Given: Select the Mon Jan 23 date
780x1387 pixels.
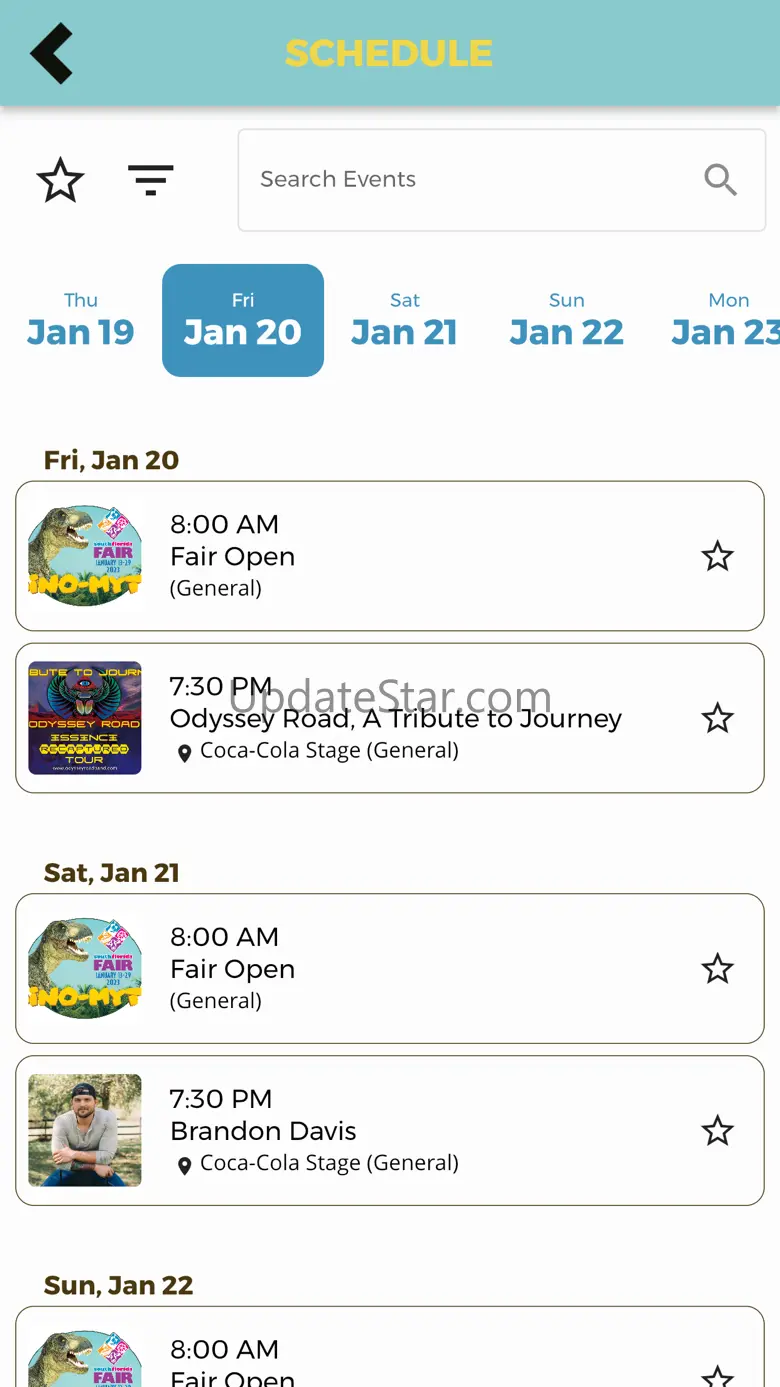Looking at the screenshot, I should pyautogui.click(x=726, y=320).
